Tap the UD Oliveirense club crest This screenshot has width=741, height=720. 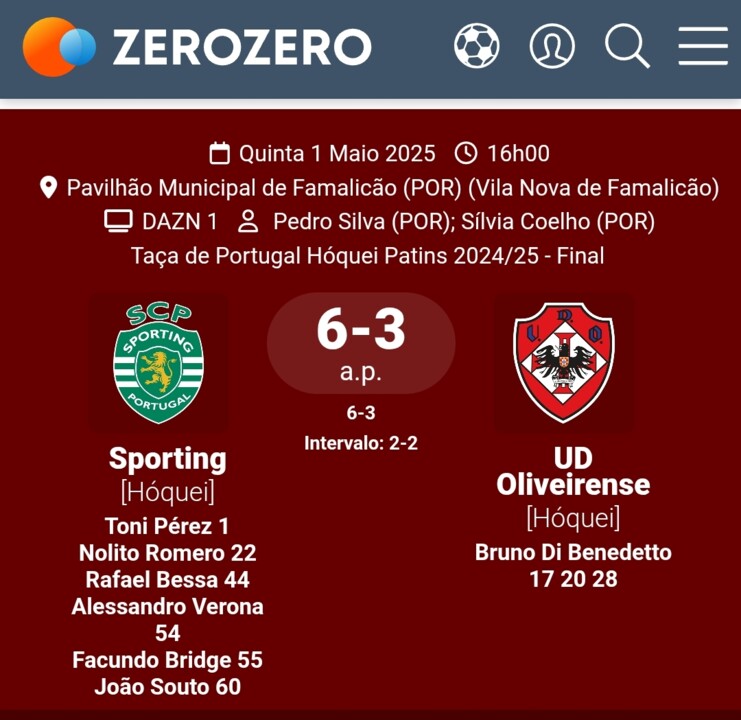(x=563, y=361)
